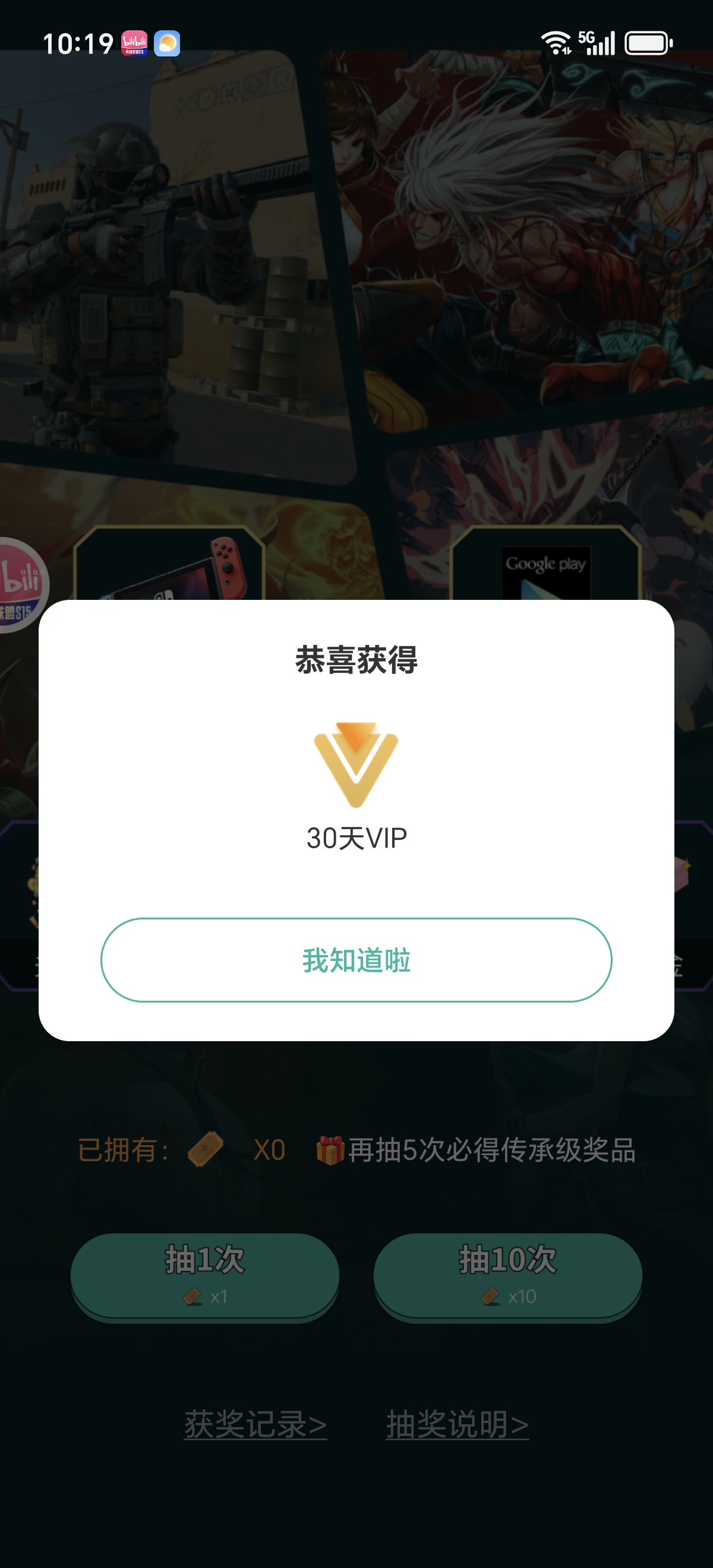Draw once with the 抽1次 button

tap(205, 1275)
